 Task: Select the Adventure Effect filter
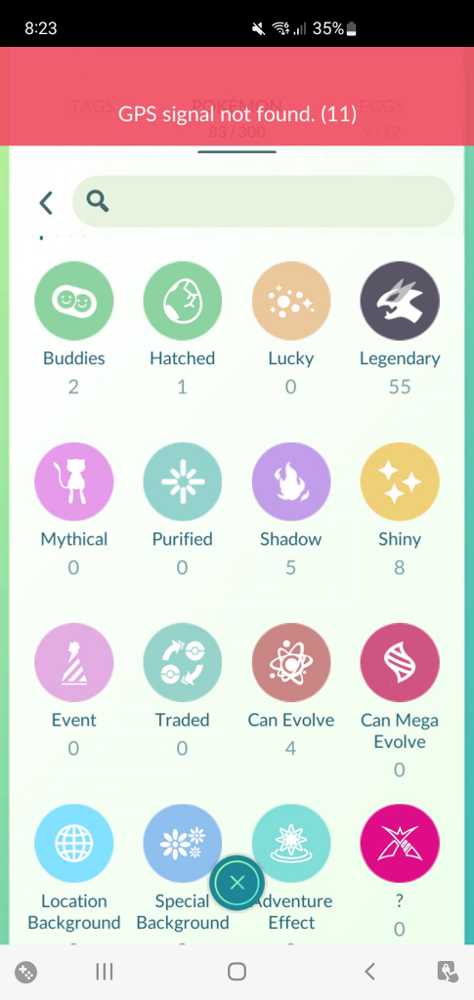pos(291,843)
